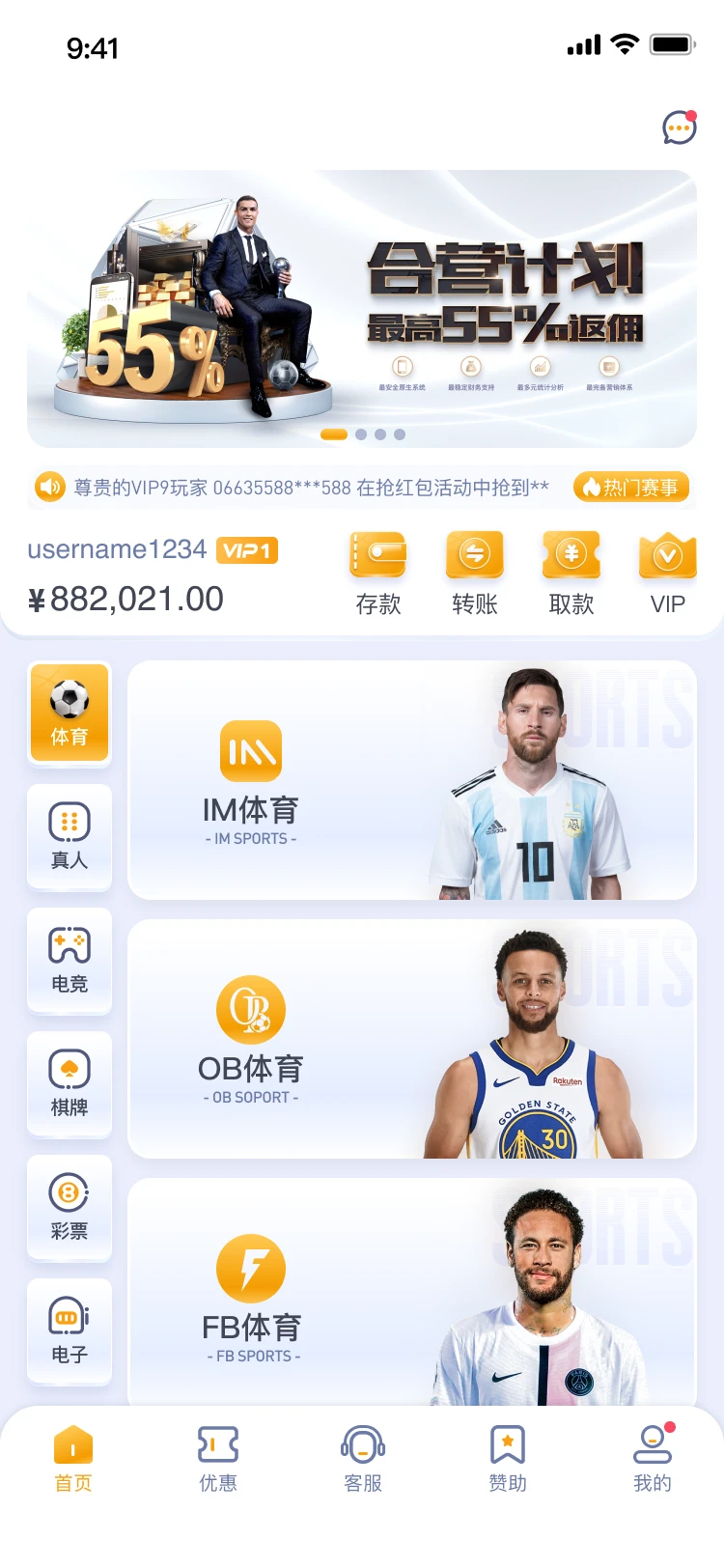Image resolution: width=724 pixels, height=1568 pixels.
Task: Tap the 热门赛事 button
Action: point(631,488)
